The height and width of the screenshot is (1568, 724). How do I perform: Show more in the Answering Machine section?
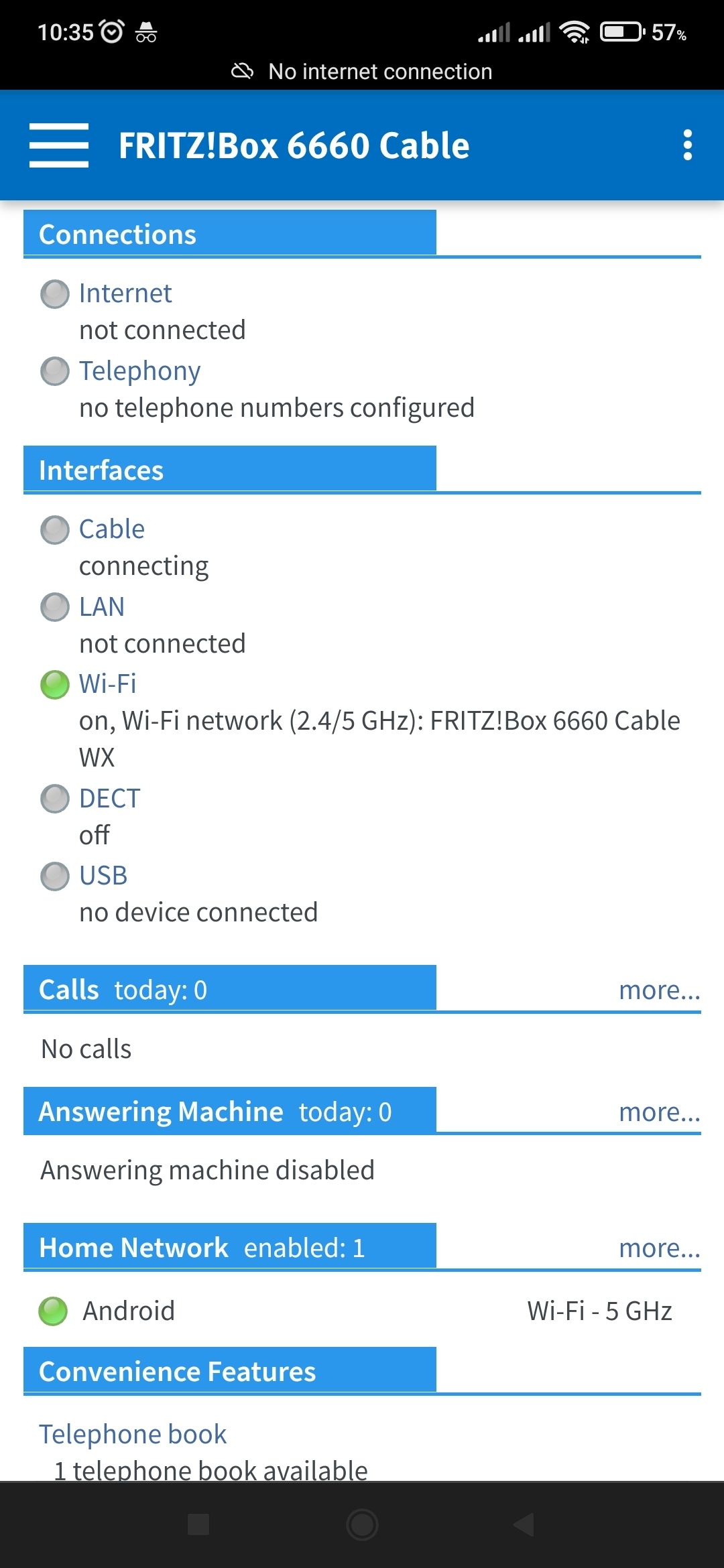click(660, 1112)
